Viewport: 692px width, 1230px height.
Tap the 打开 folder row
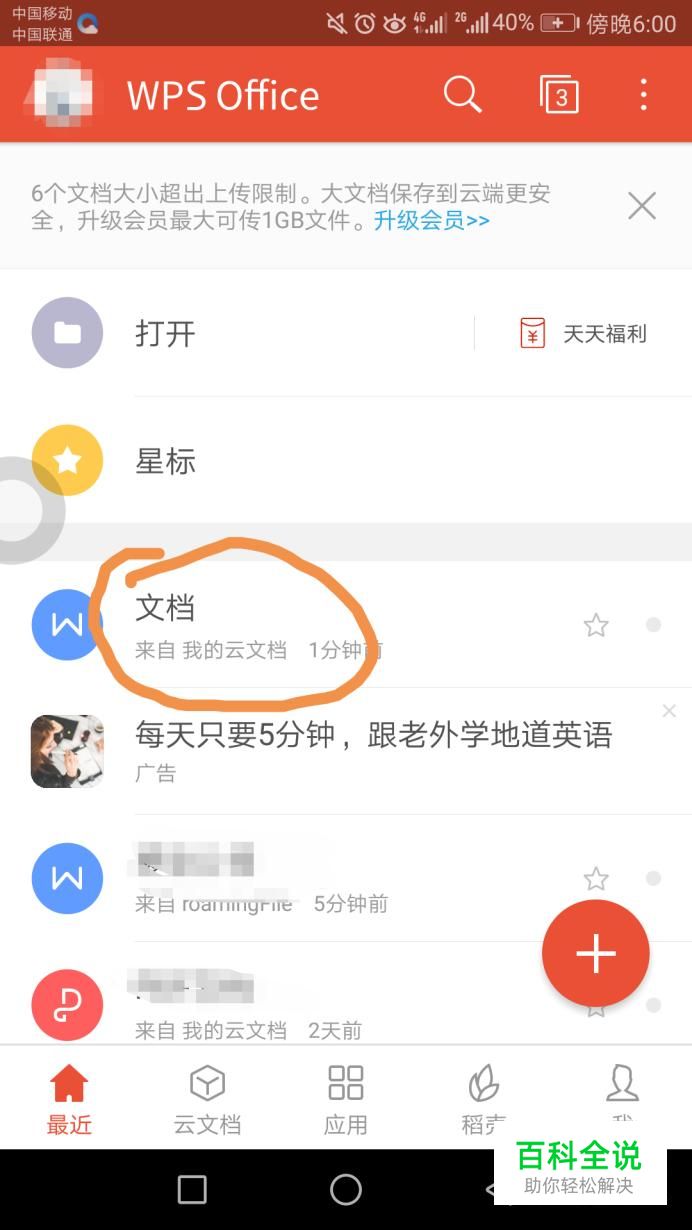pyautogui.click(x=250, y=333)
